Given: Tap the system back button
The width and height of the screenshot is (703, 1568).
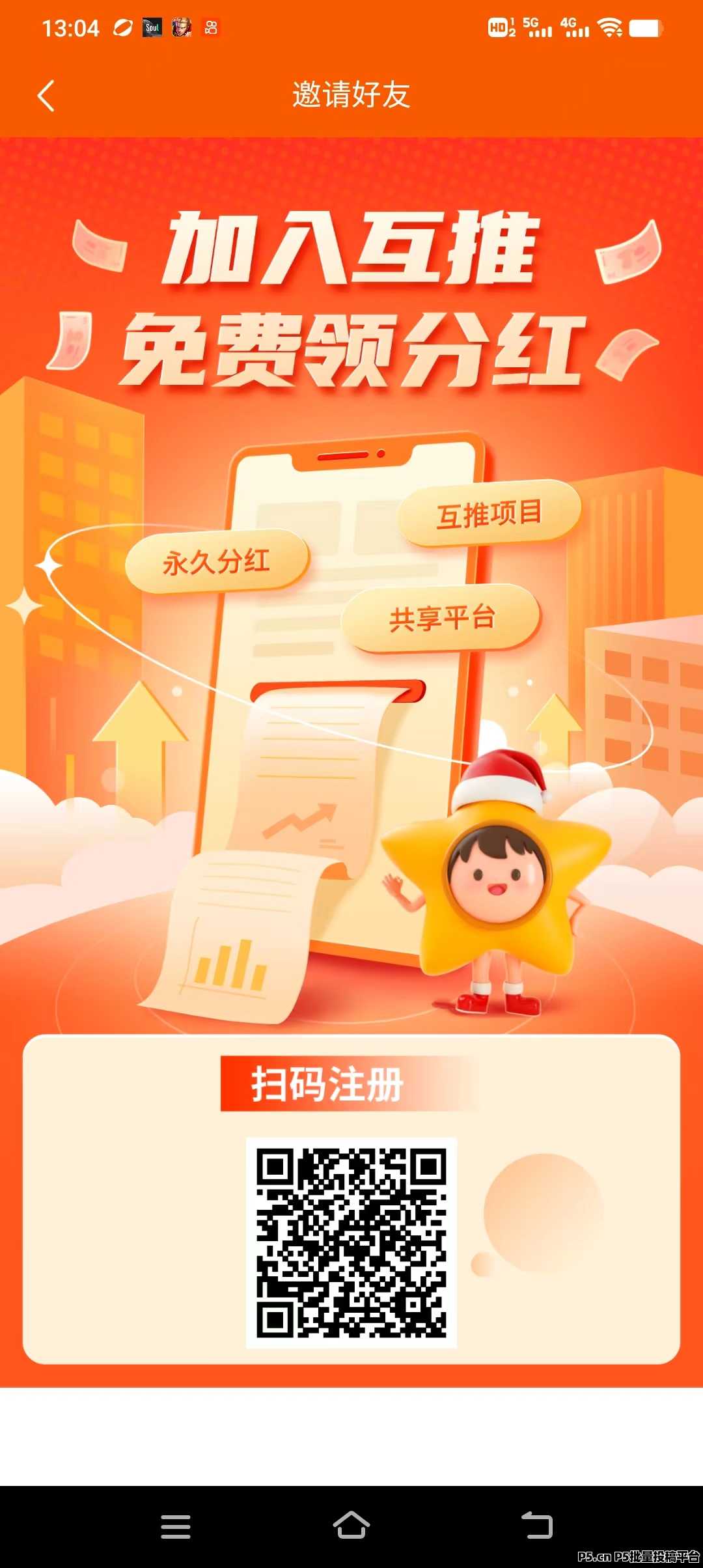Looking at the screenshot, I should pos(537,1526).
